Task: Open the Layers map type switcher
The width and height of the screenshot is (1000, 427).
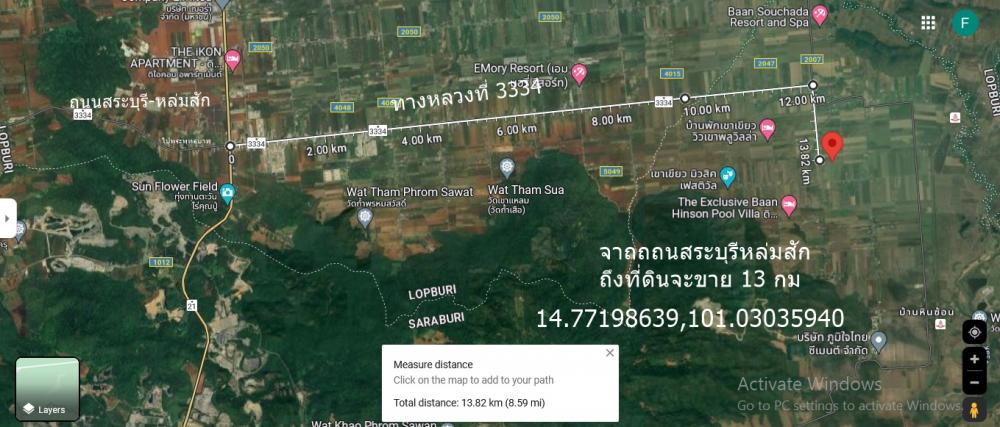Action: (x=47, y=389)
